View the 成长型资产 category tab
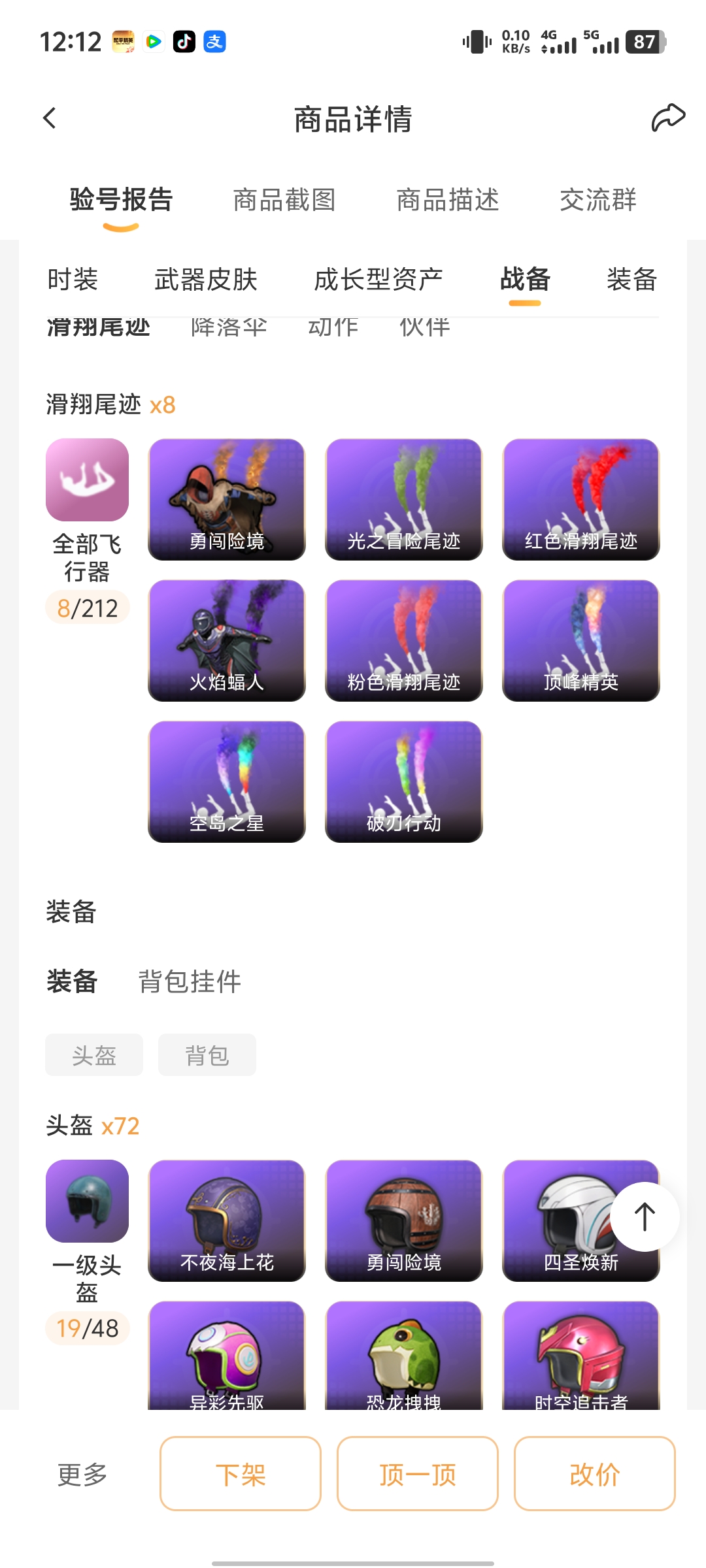 point(378,280)
